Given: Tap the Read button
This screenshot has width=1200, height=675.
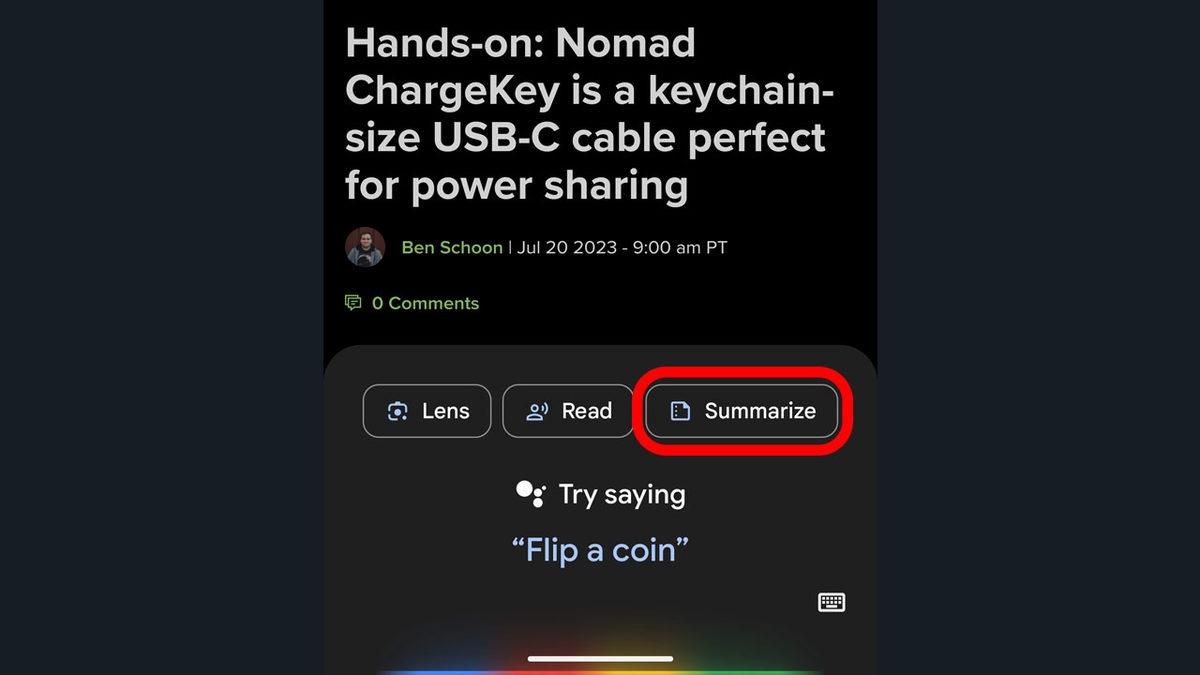Looking at the screenshot, I should [x=568, y=411].
